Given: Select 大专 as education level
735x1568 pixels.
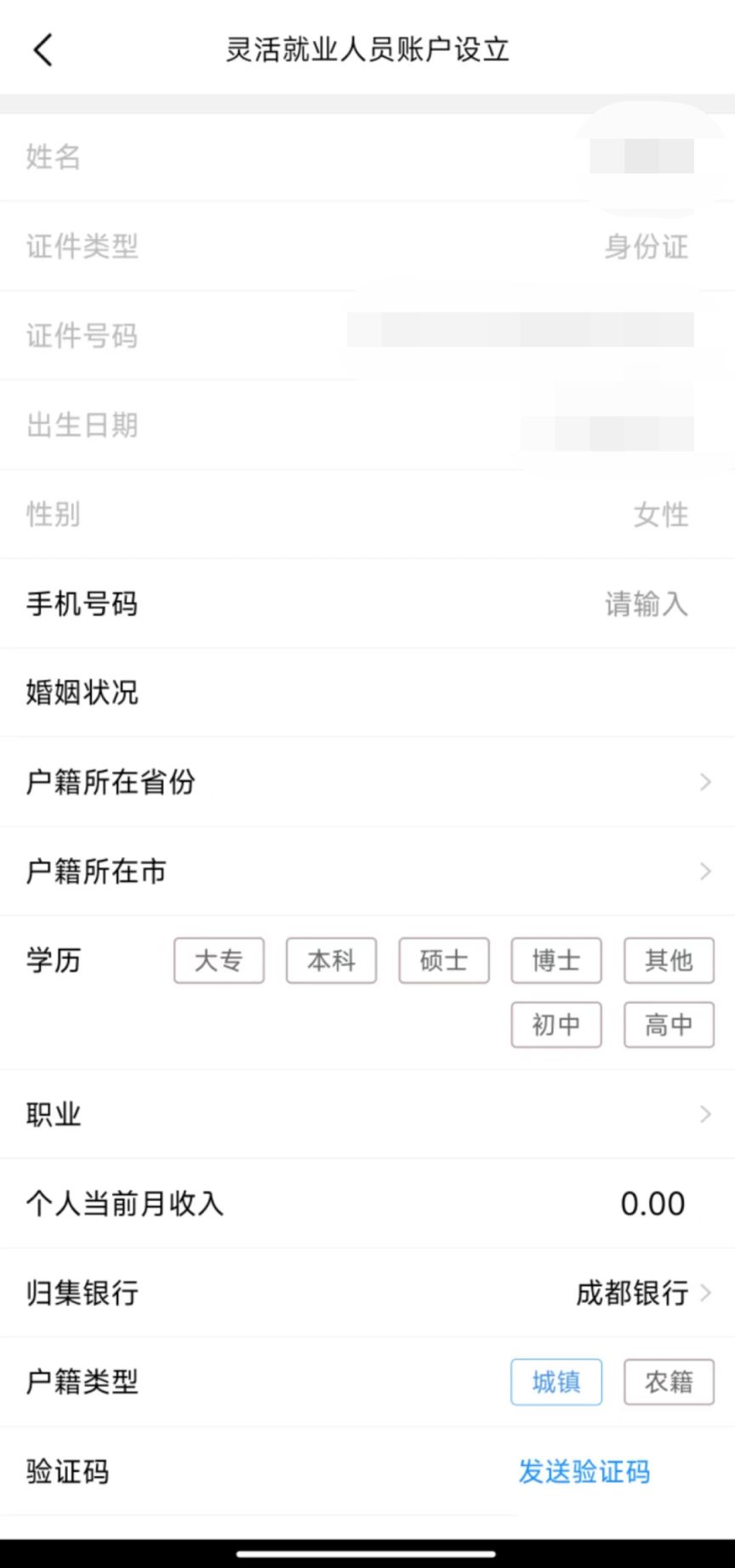Looking at the screenshot, I should pos(219,961).
